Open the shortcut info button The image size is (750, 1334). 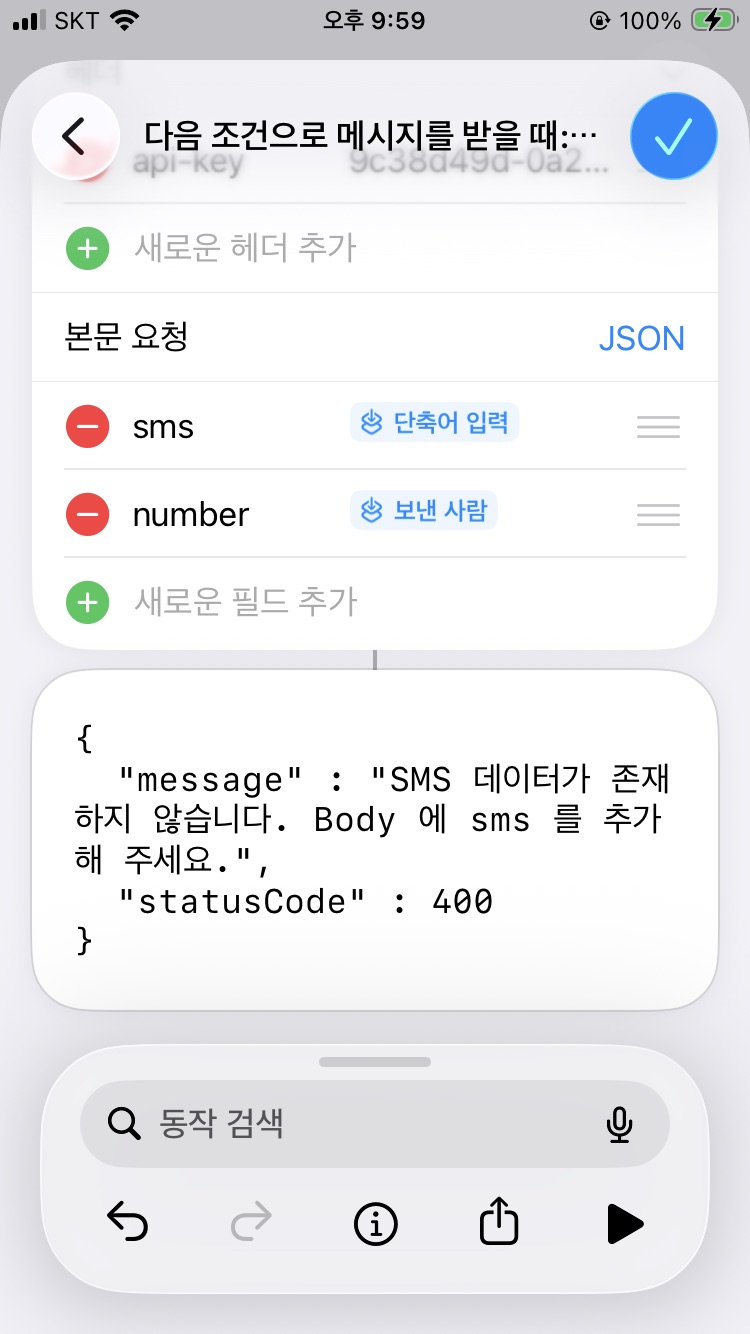(x=375, y=1222)
